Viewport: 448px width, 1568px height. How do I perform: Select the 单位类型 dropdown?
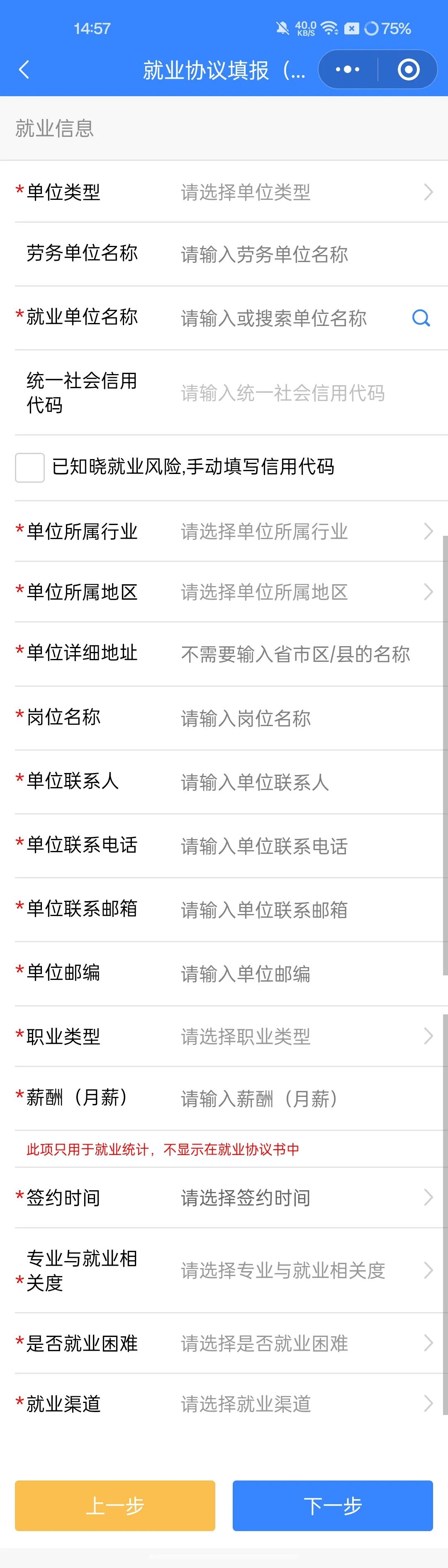[x=304, y=192]
